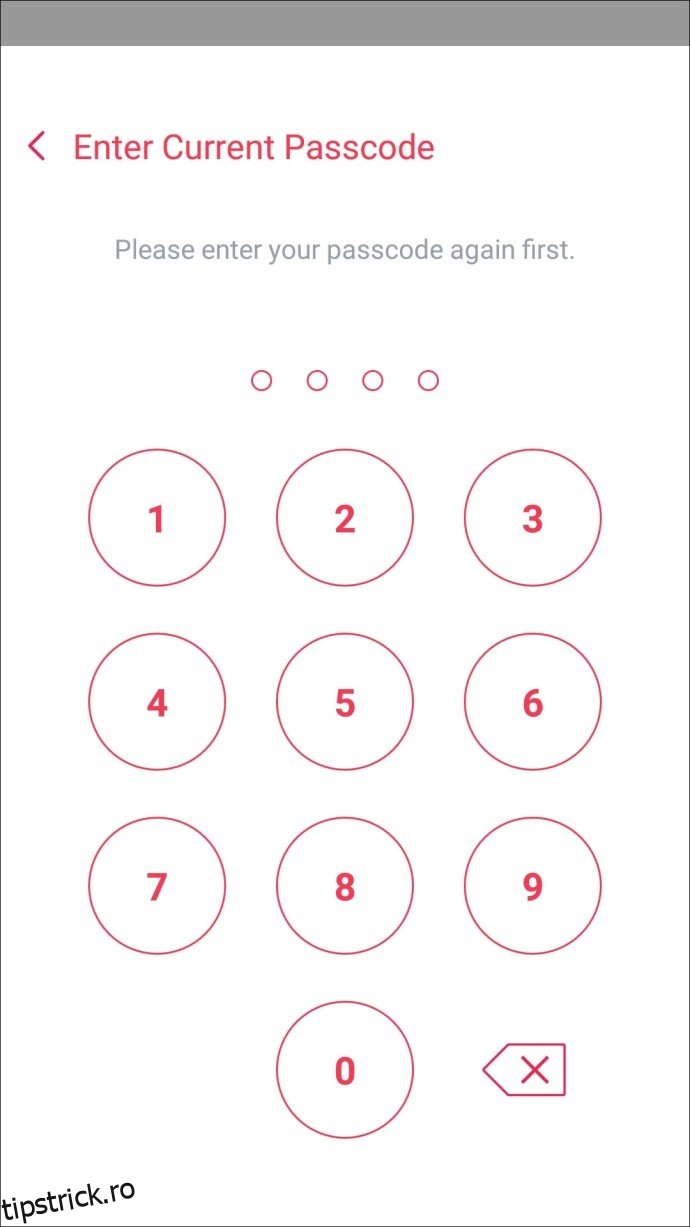Delete the last entered passcode digit
690x1227 pixels.
[x=526, y=1070]
